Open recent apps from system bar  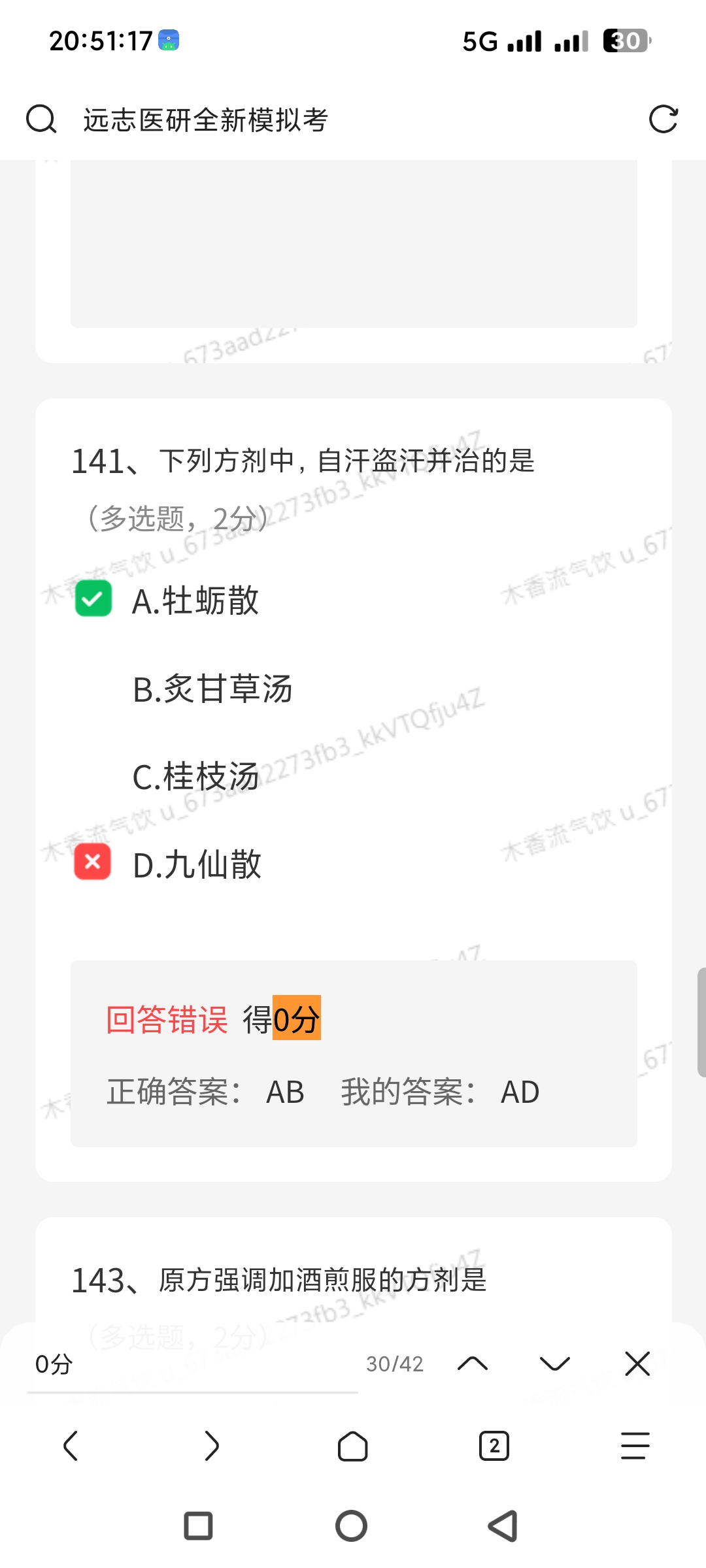coord(199,1526)
